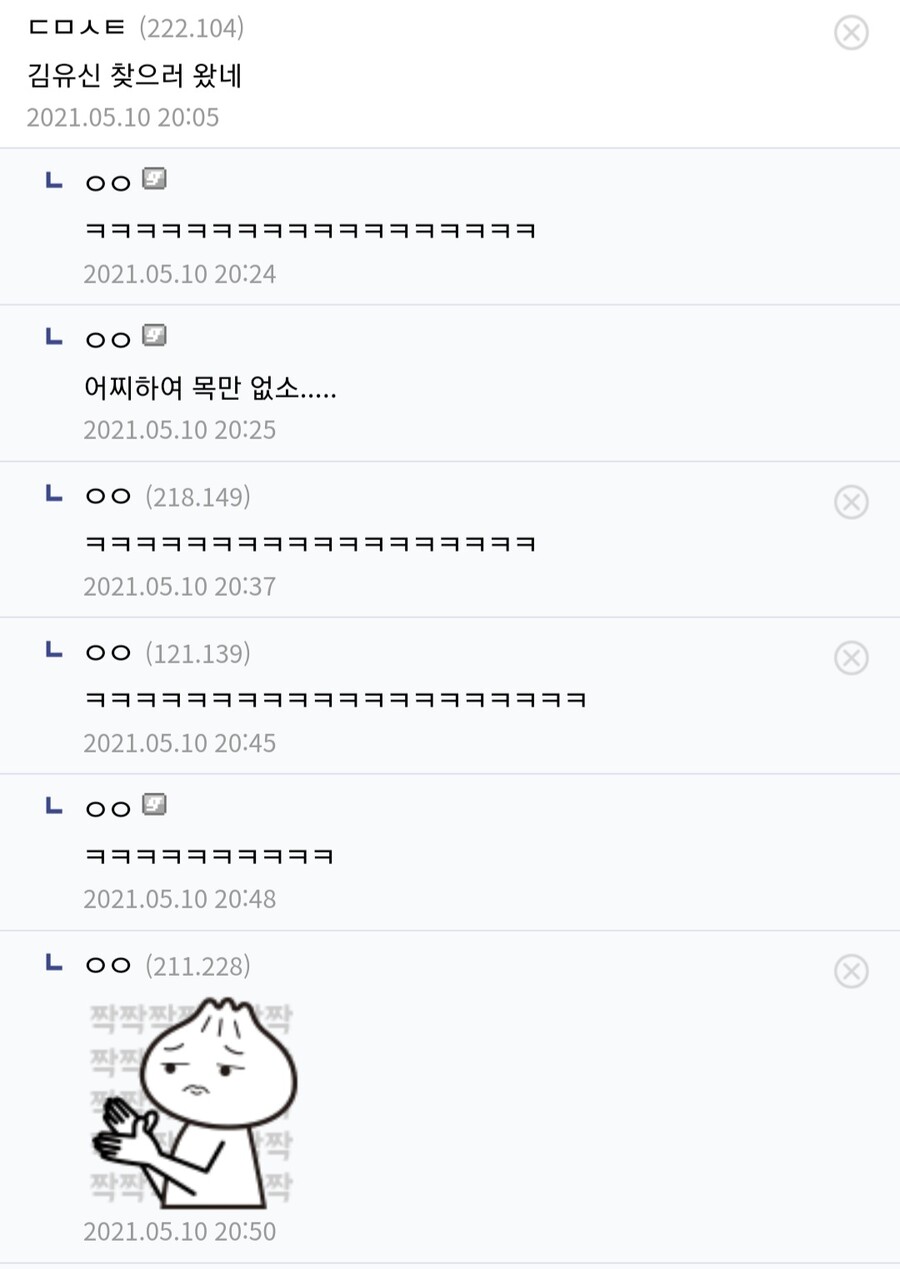900x1269 pixels.
Task: Delete the ㅇㅇ (121.139) reply
Action: pyautogui.click(x=851, y=658)
